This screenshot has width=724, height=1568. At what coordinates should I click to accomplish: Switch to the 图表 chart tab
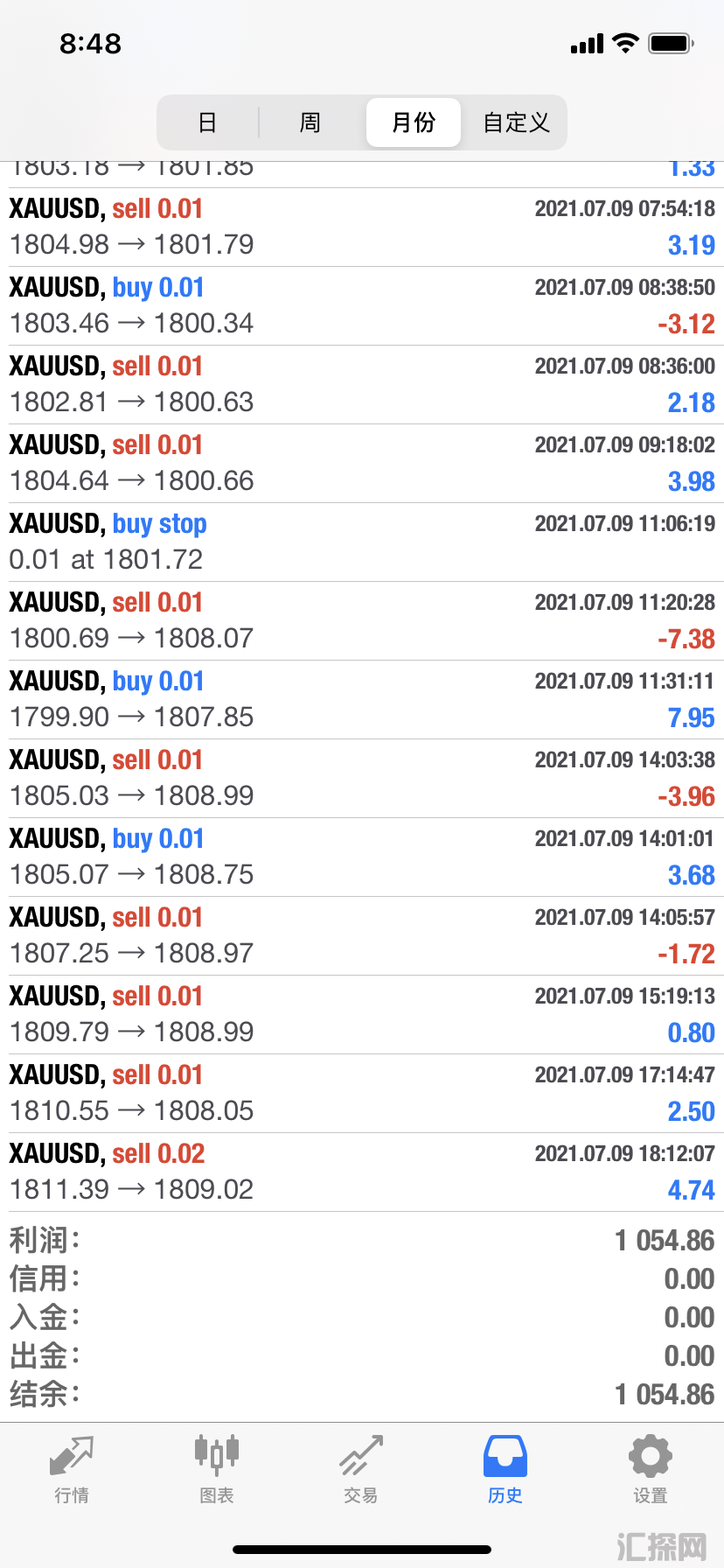(x=216, y=1470)
